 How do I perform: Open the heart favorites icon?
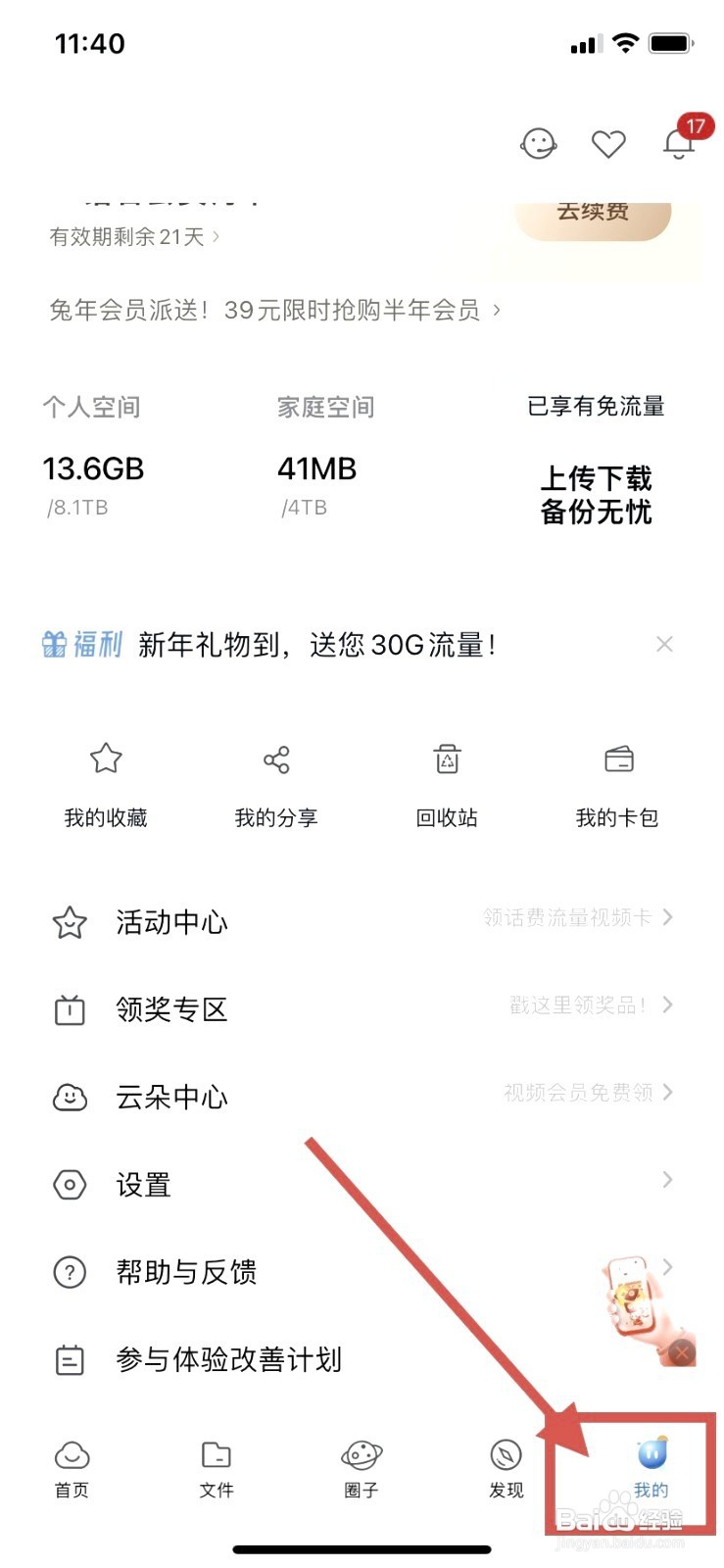[x=608, y=144]
